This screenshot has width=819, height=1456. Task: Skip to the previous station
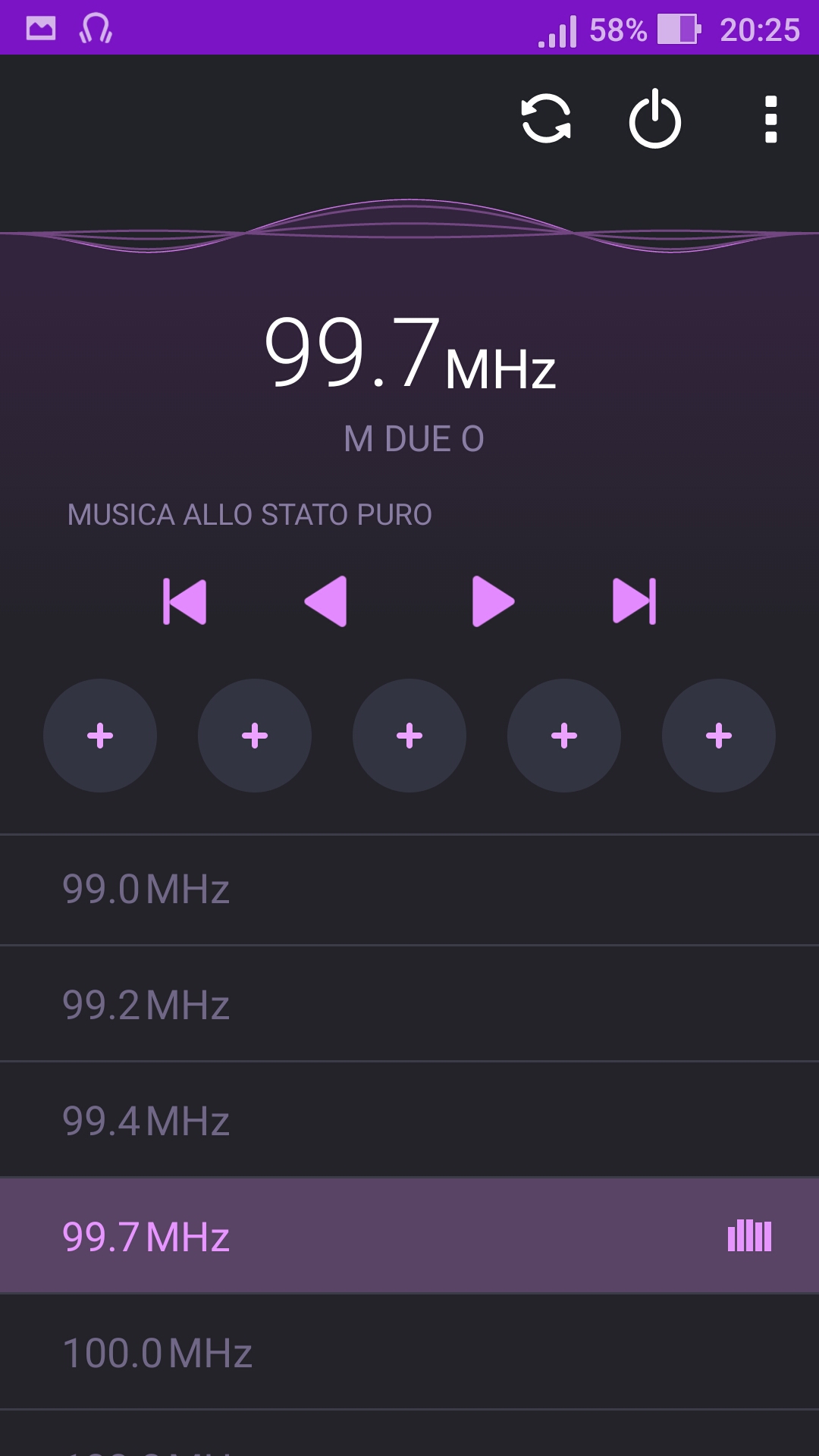(184, 601)
